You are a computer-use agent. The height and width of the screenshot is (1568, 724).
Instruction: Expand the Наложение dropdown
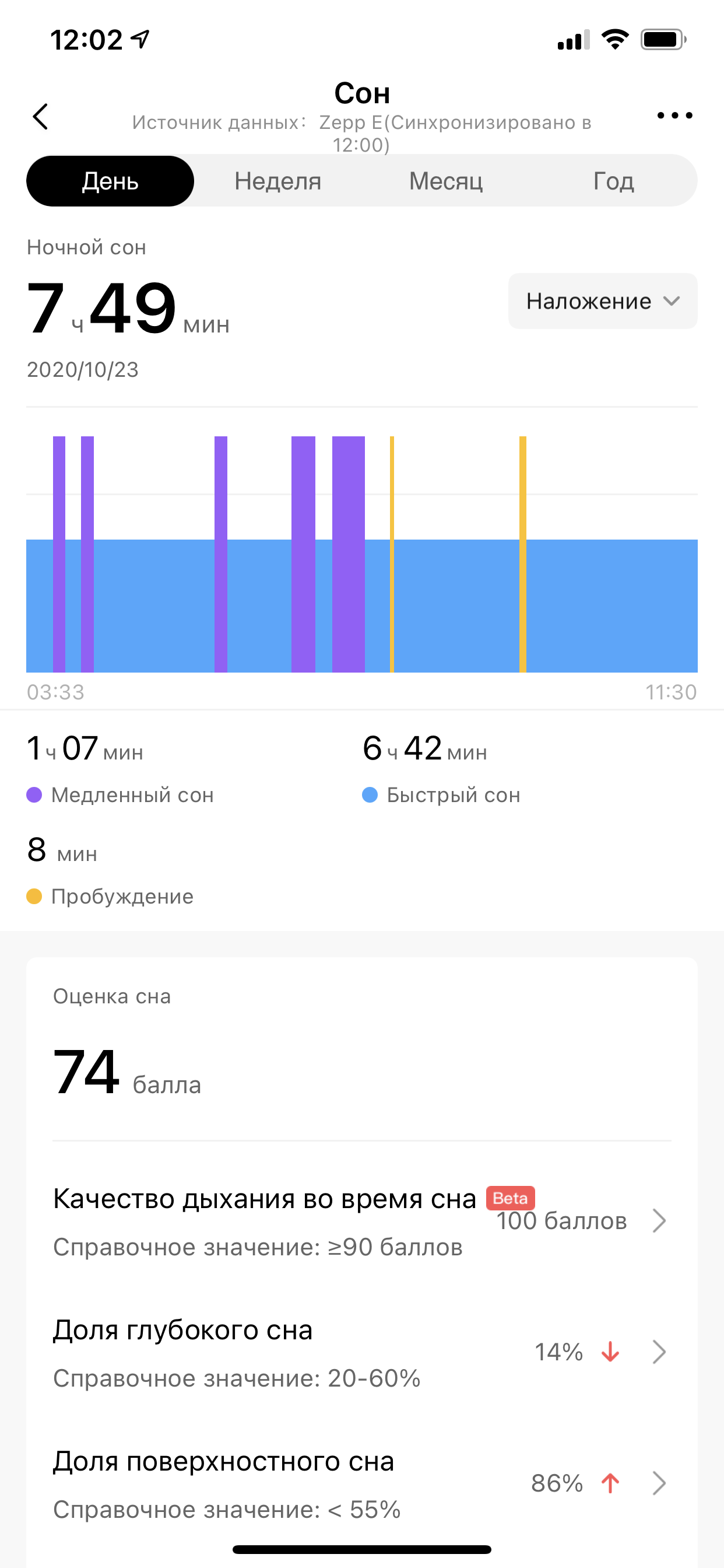point(602,300)
